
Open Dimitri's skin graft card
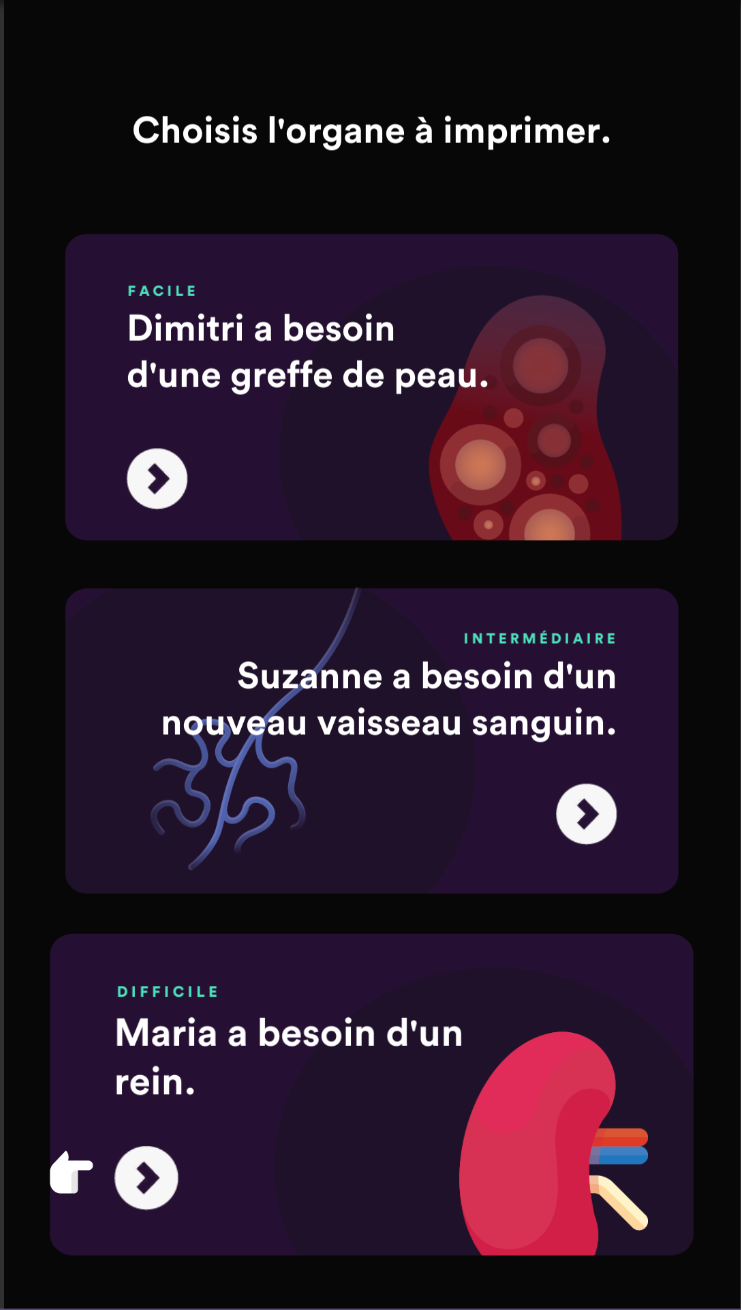[x=371, y=387]
